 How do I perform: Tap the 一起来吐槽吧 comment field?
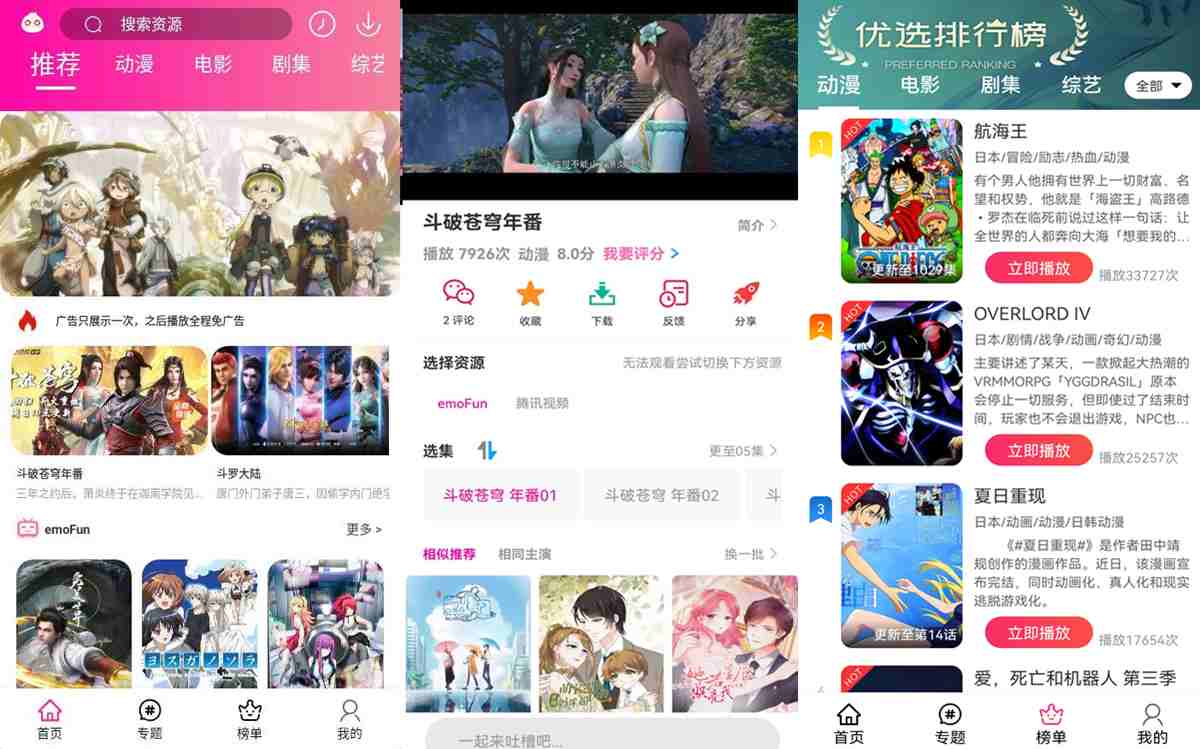click(600, 739)
